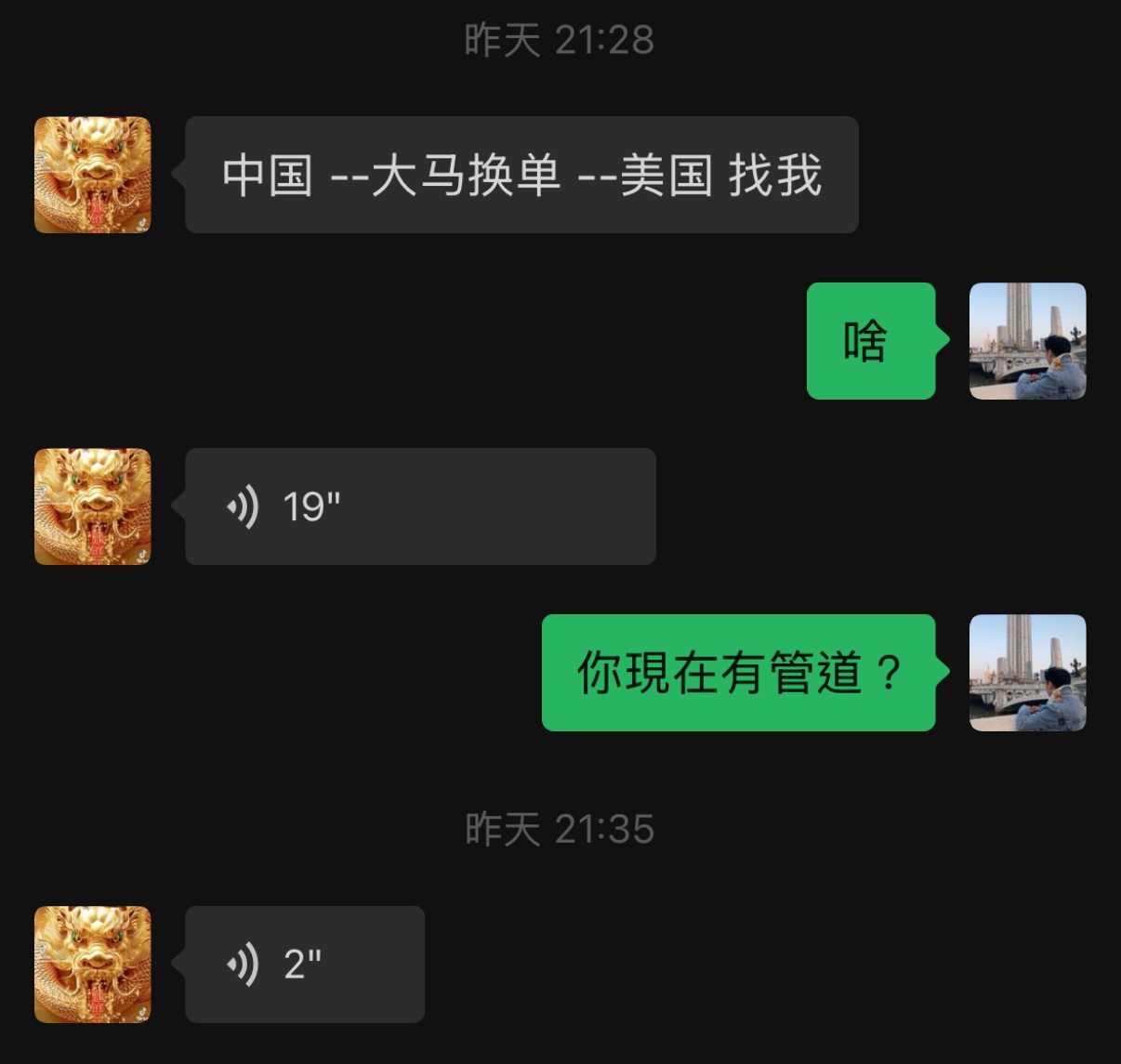Play the 2" voice message
Viewport: 1121px width, 1064px height.
[x=305, y=965]
